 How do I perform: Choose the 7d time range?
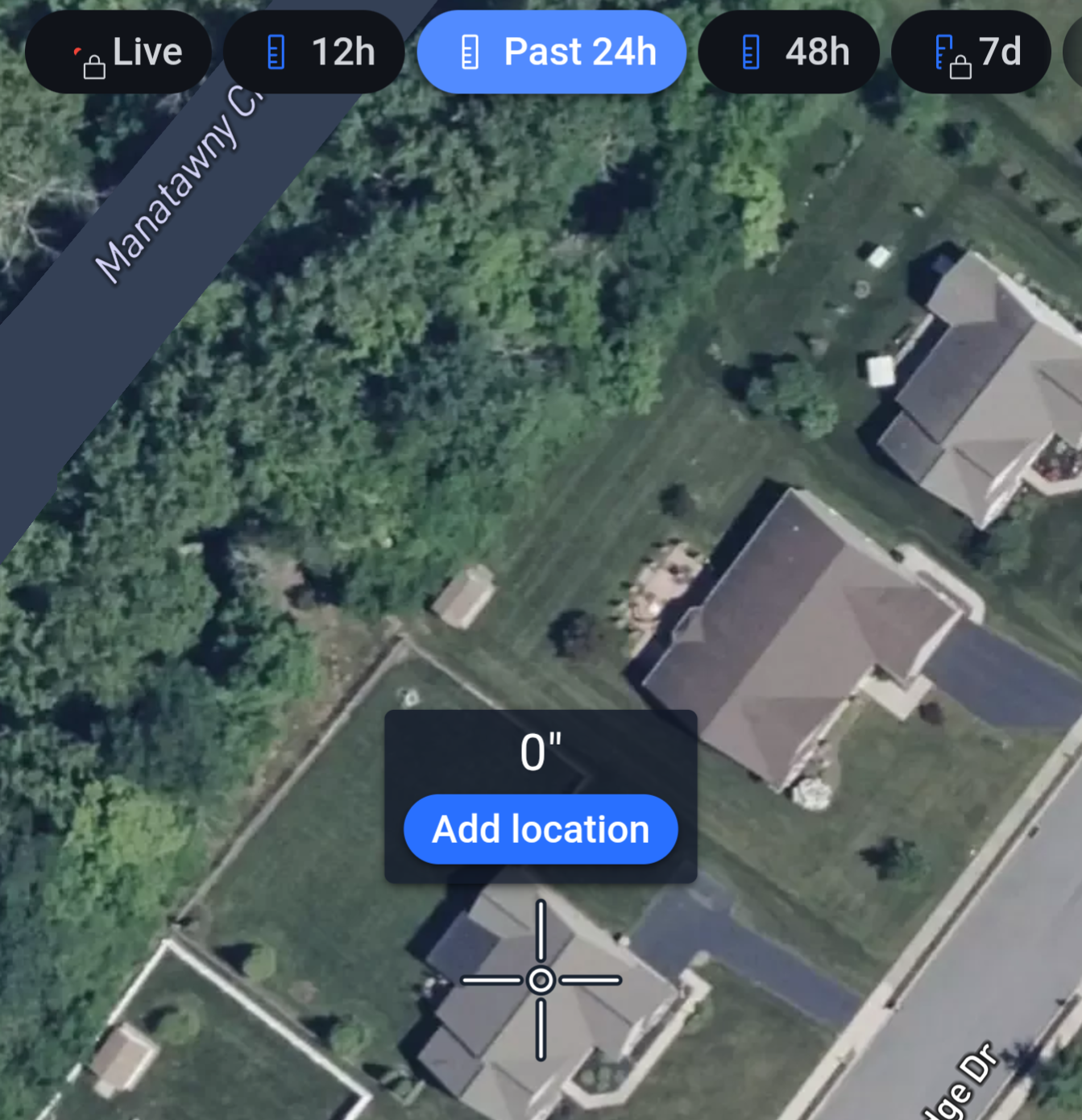(x=971, y=52)
